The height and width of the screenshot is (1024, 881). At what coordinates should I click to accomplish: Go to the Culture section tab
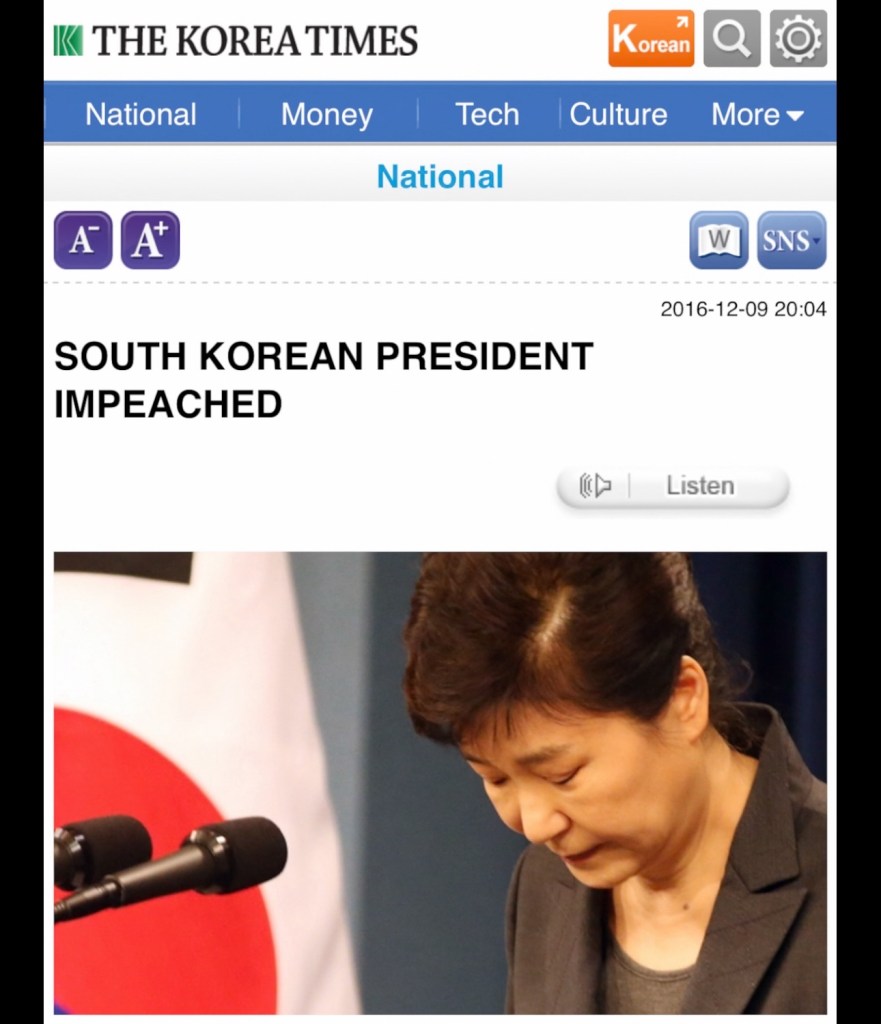618,114
